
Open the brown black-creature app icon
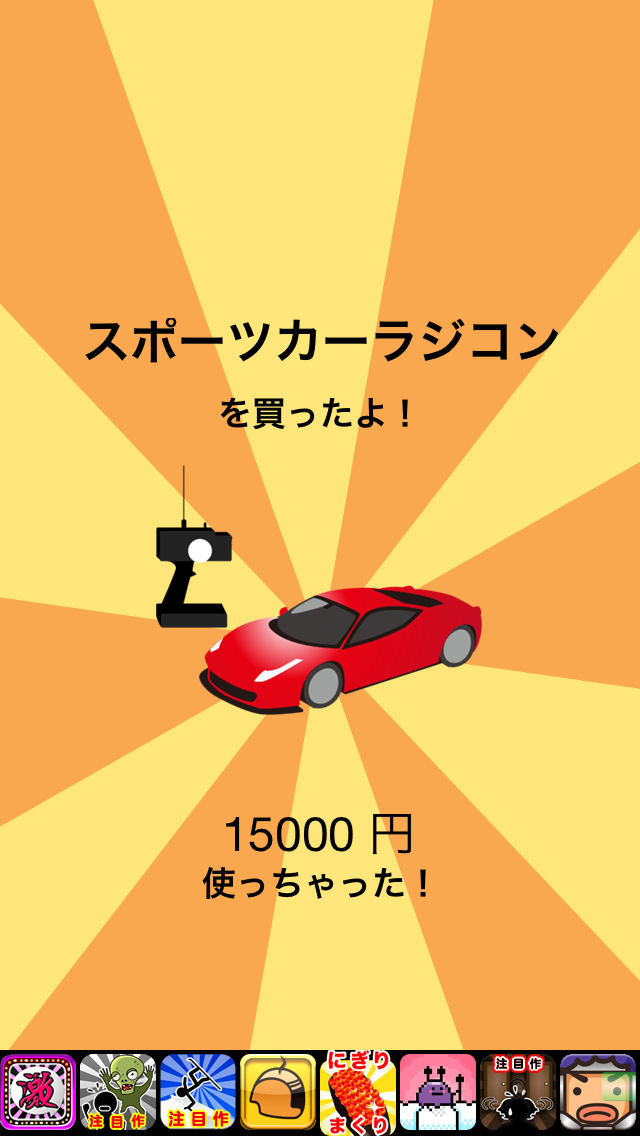(518, 1093)
